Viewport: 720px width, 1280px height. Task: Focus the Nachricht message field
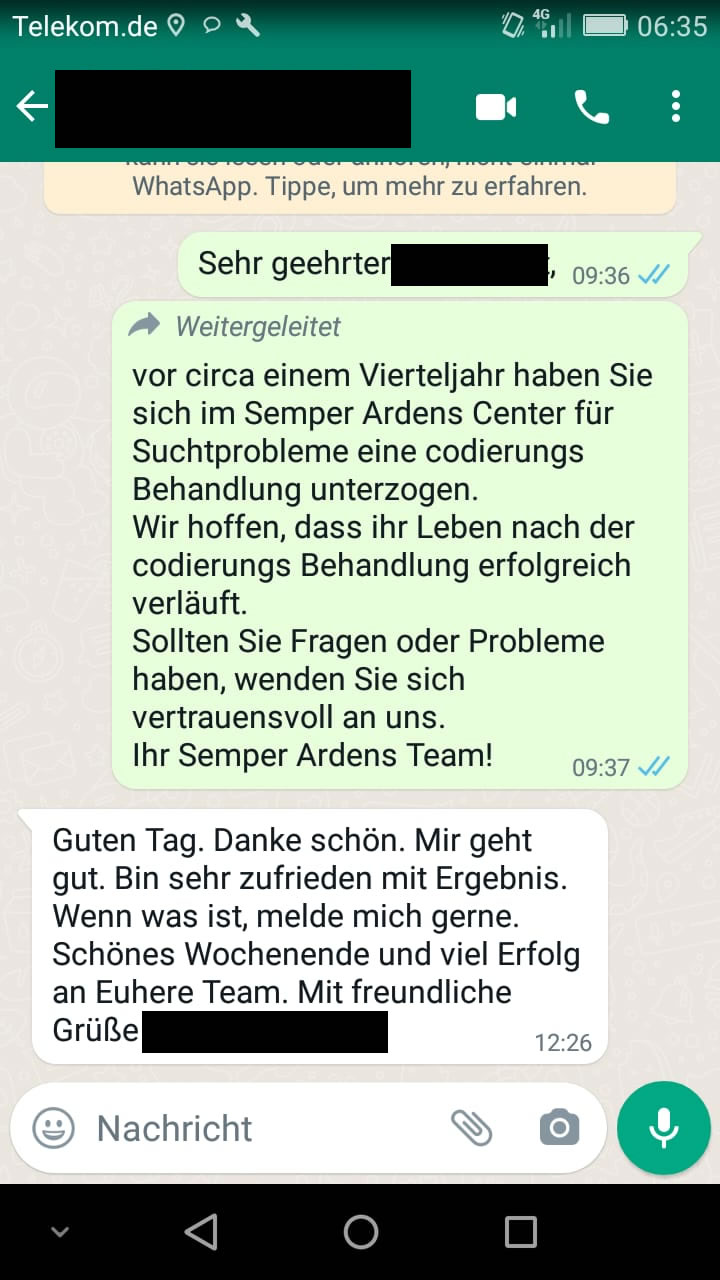[x=260, y=1129]
